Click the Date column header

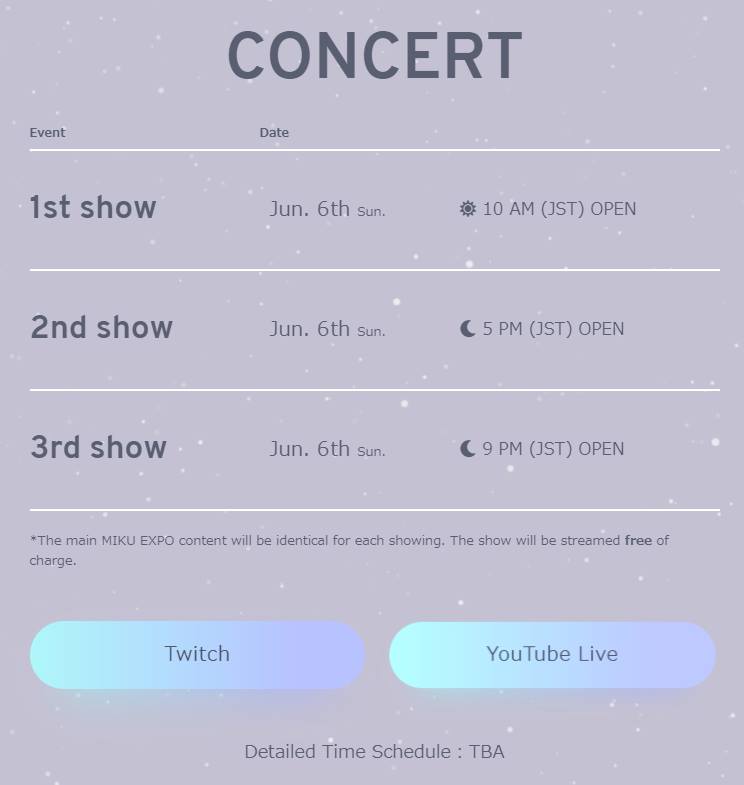pos(274,132)
